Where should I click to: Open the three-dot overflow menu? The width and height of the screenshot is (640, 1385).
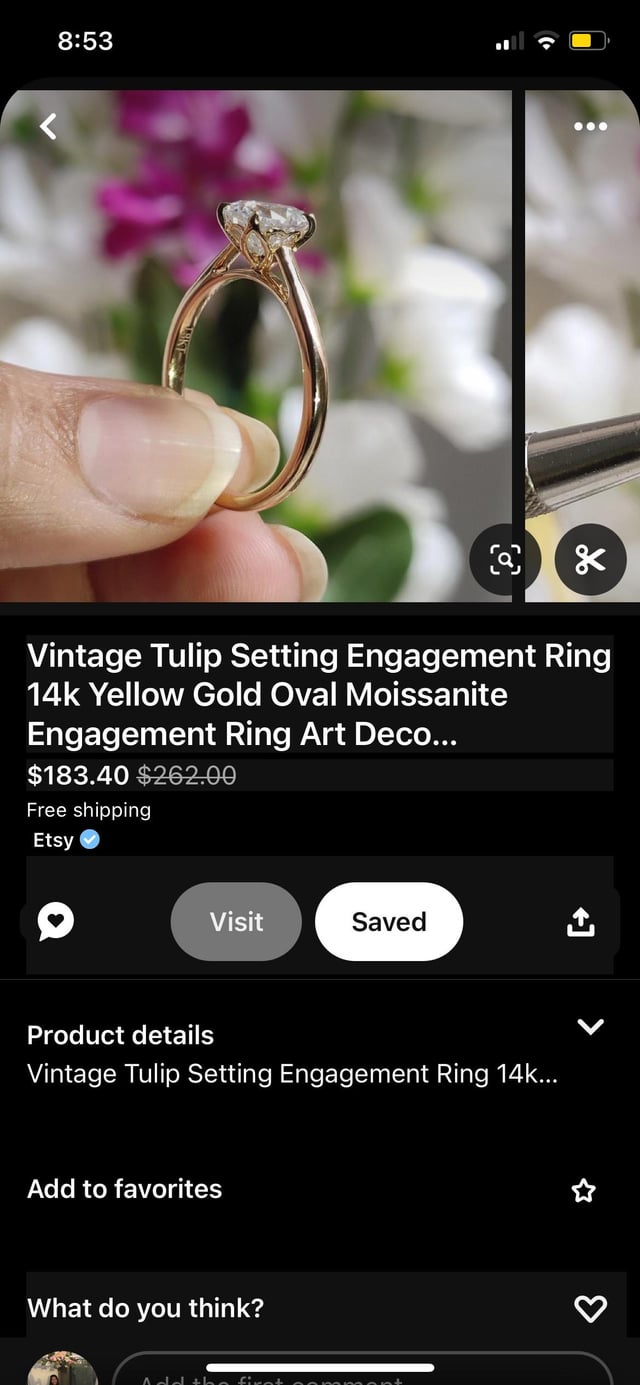[590, 127]
